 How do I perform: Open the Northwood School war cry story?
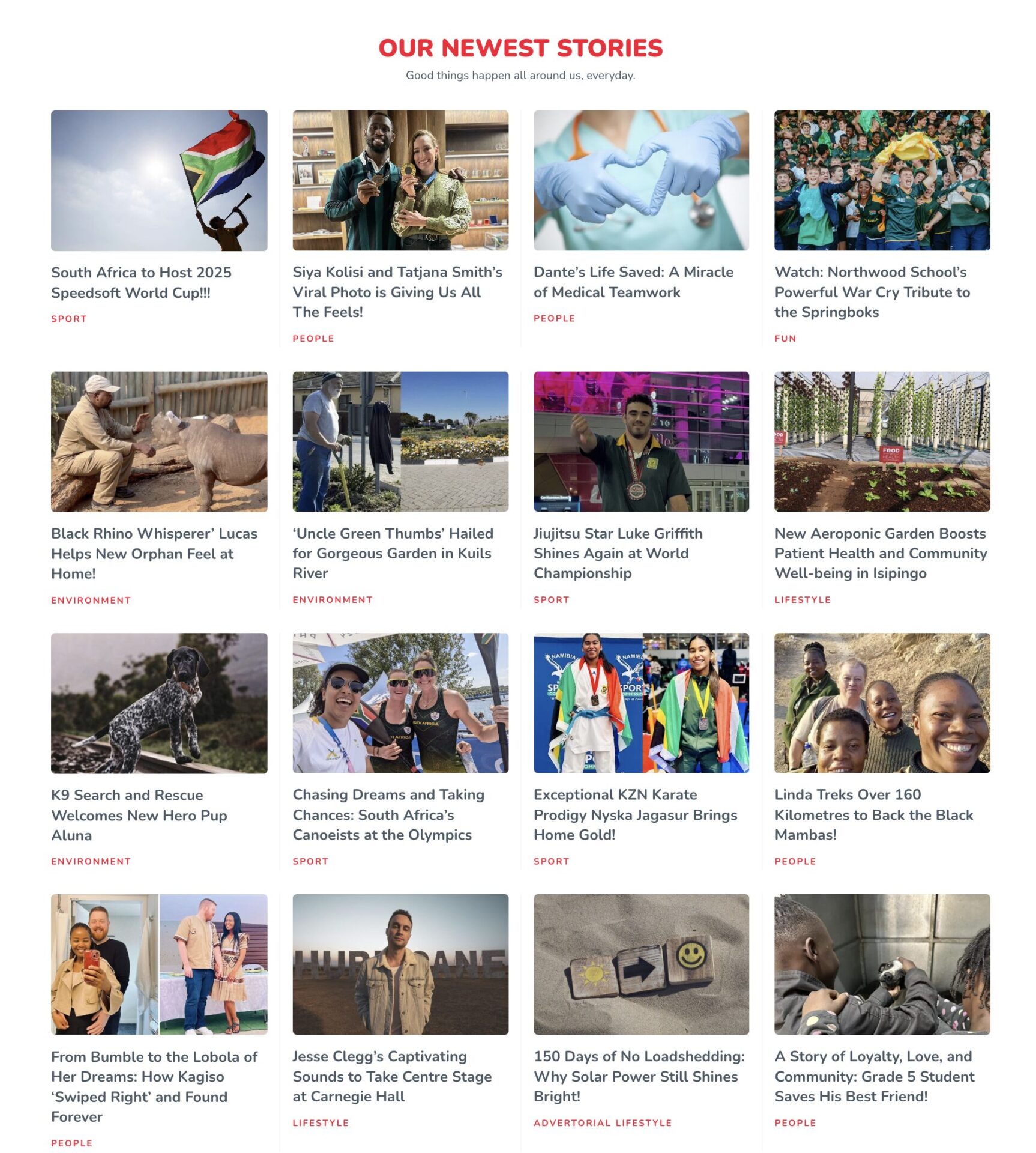pyautogui.click(x=872, y=292)
